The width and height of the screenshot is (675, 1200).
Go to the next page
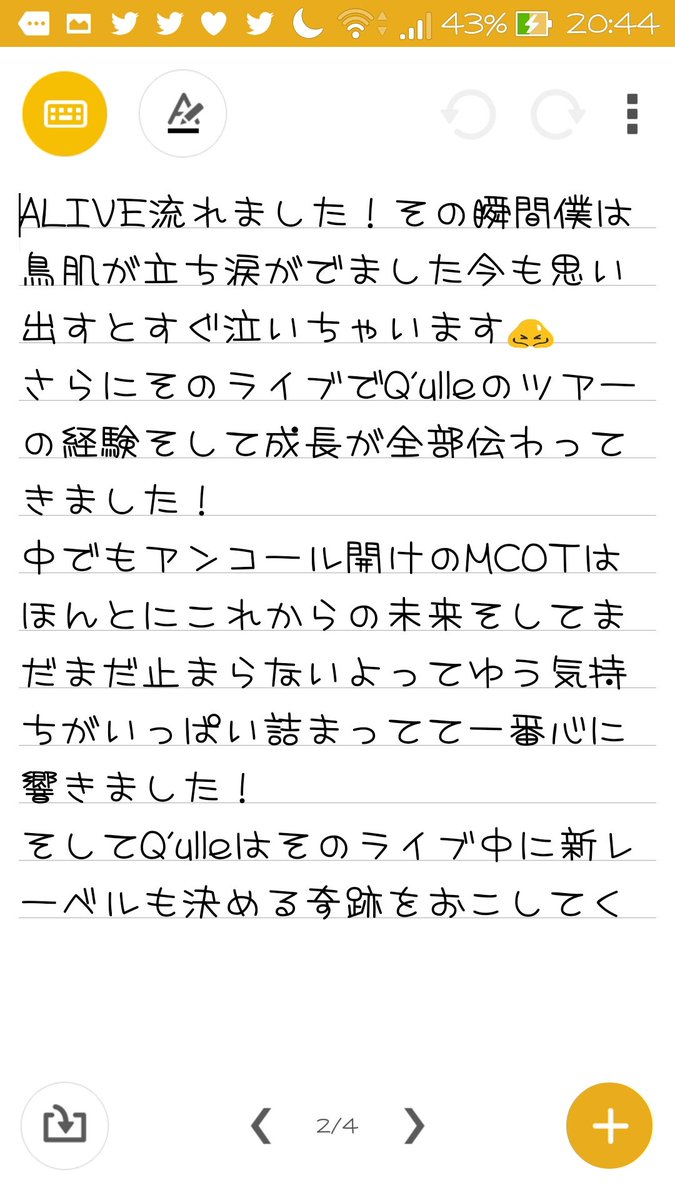[x=414, y=1126]
